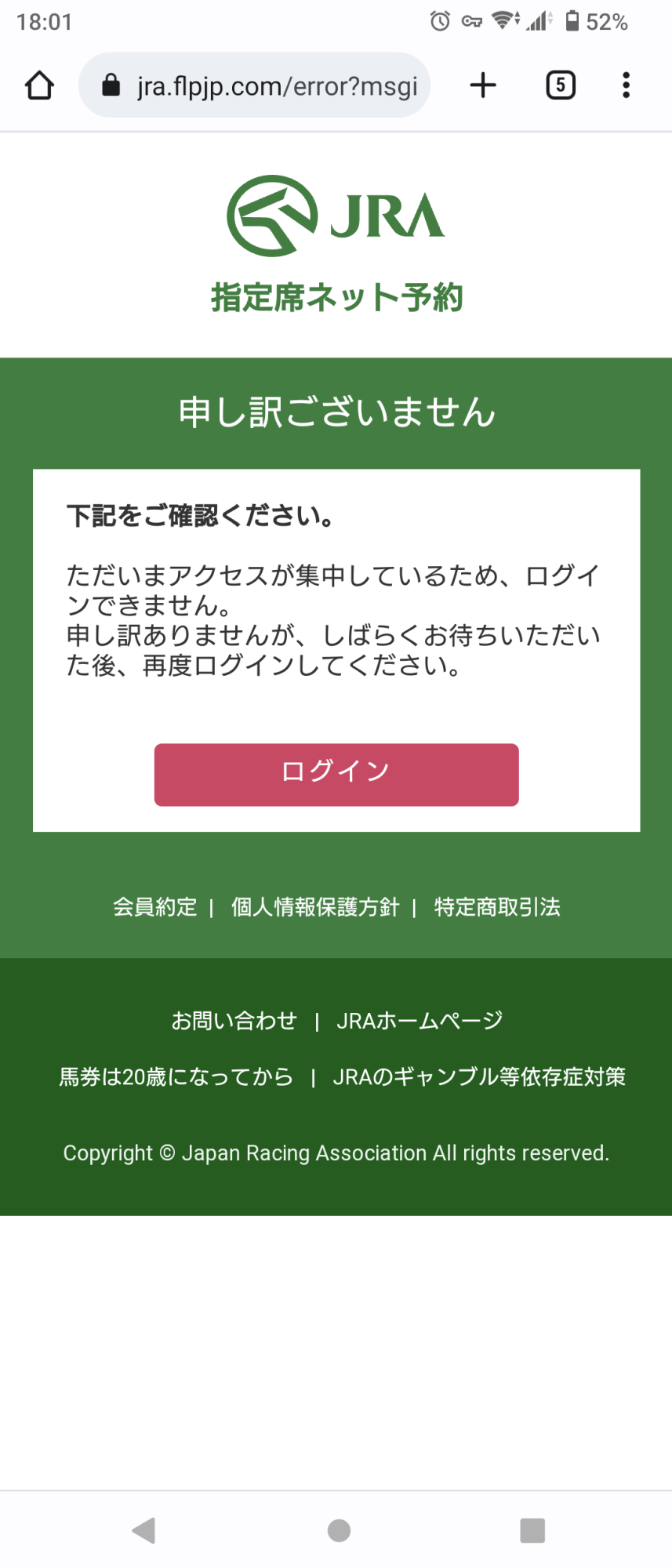
Task: Go to the browser home page
Action: click(x=39, y=85)
